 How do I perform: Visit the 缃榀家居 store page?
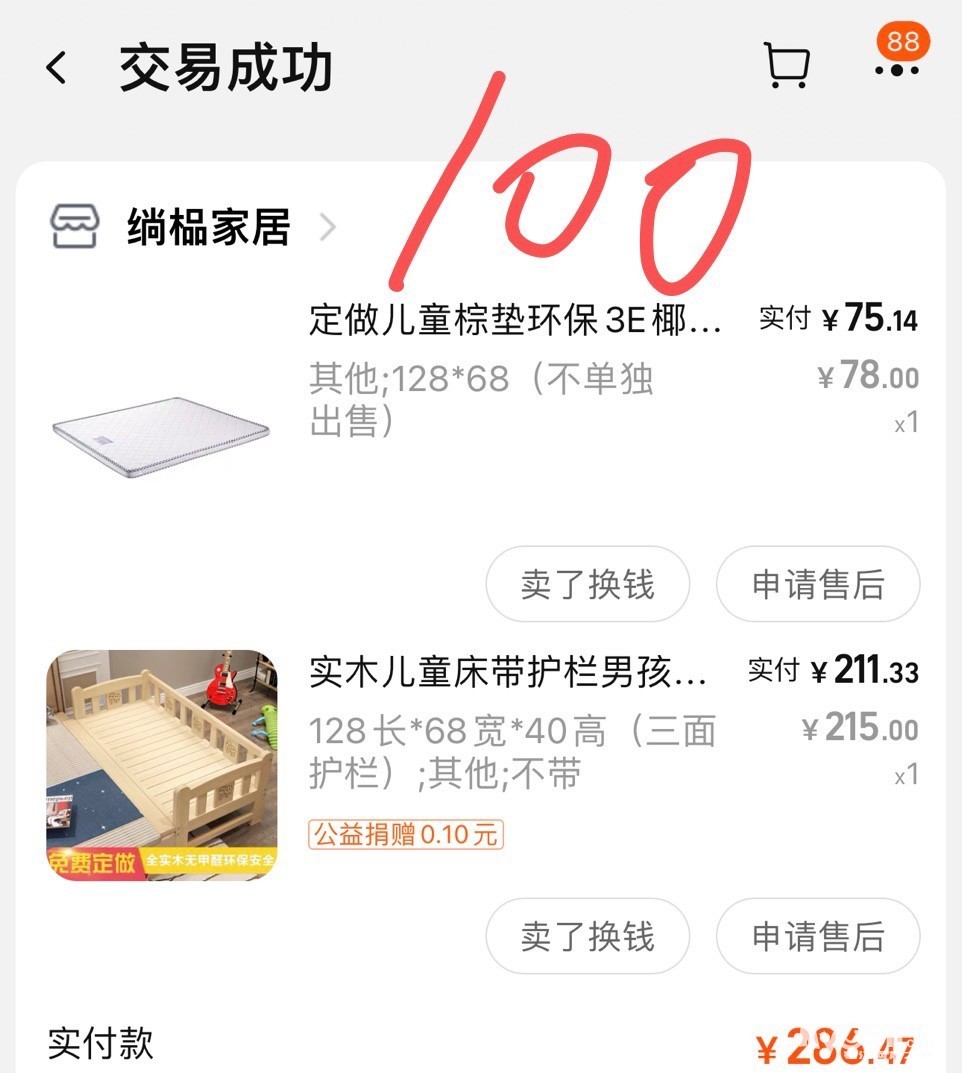pos(208,228)
